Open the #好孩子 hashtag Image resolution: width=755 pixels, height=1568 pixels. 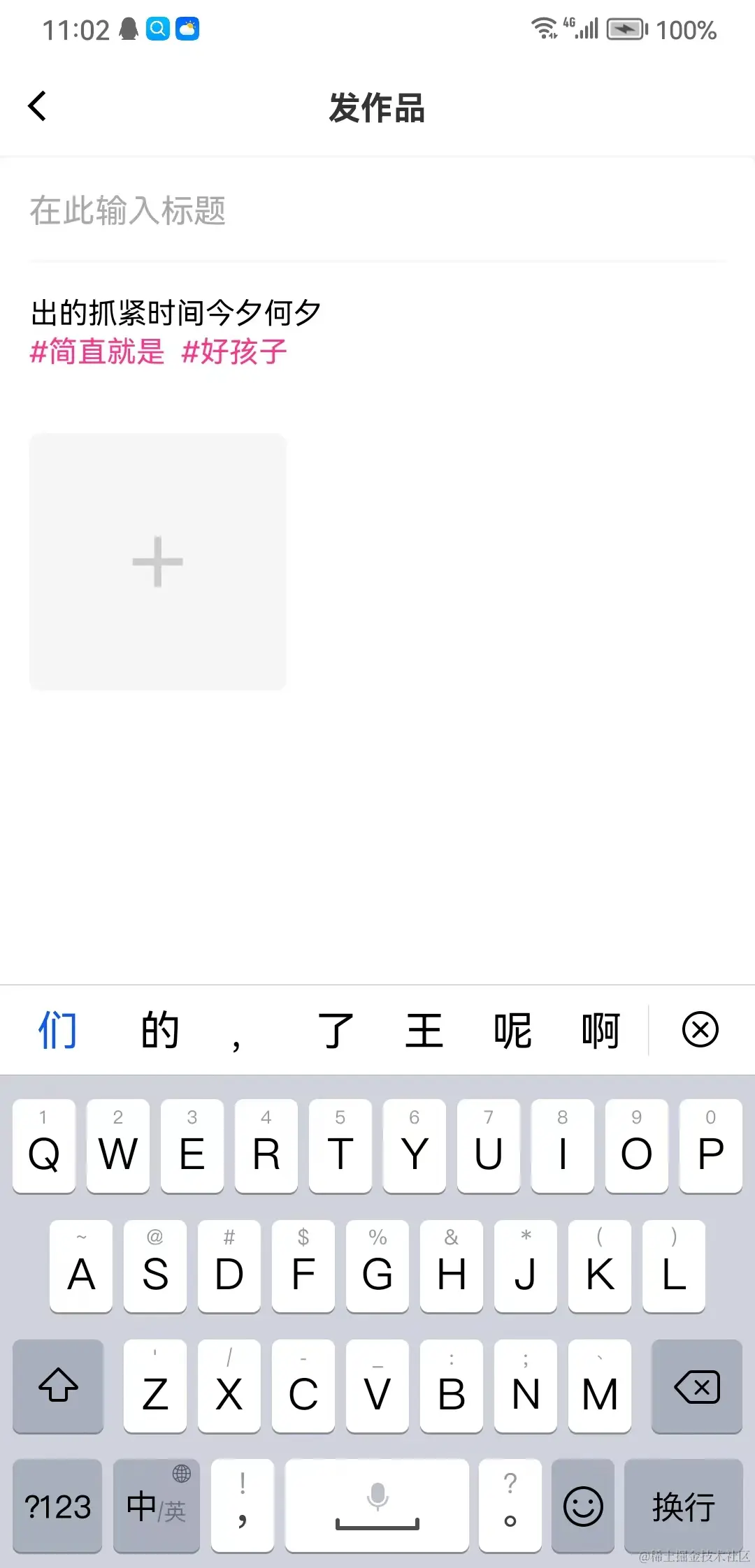(234, 351)
